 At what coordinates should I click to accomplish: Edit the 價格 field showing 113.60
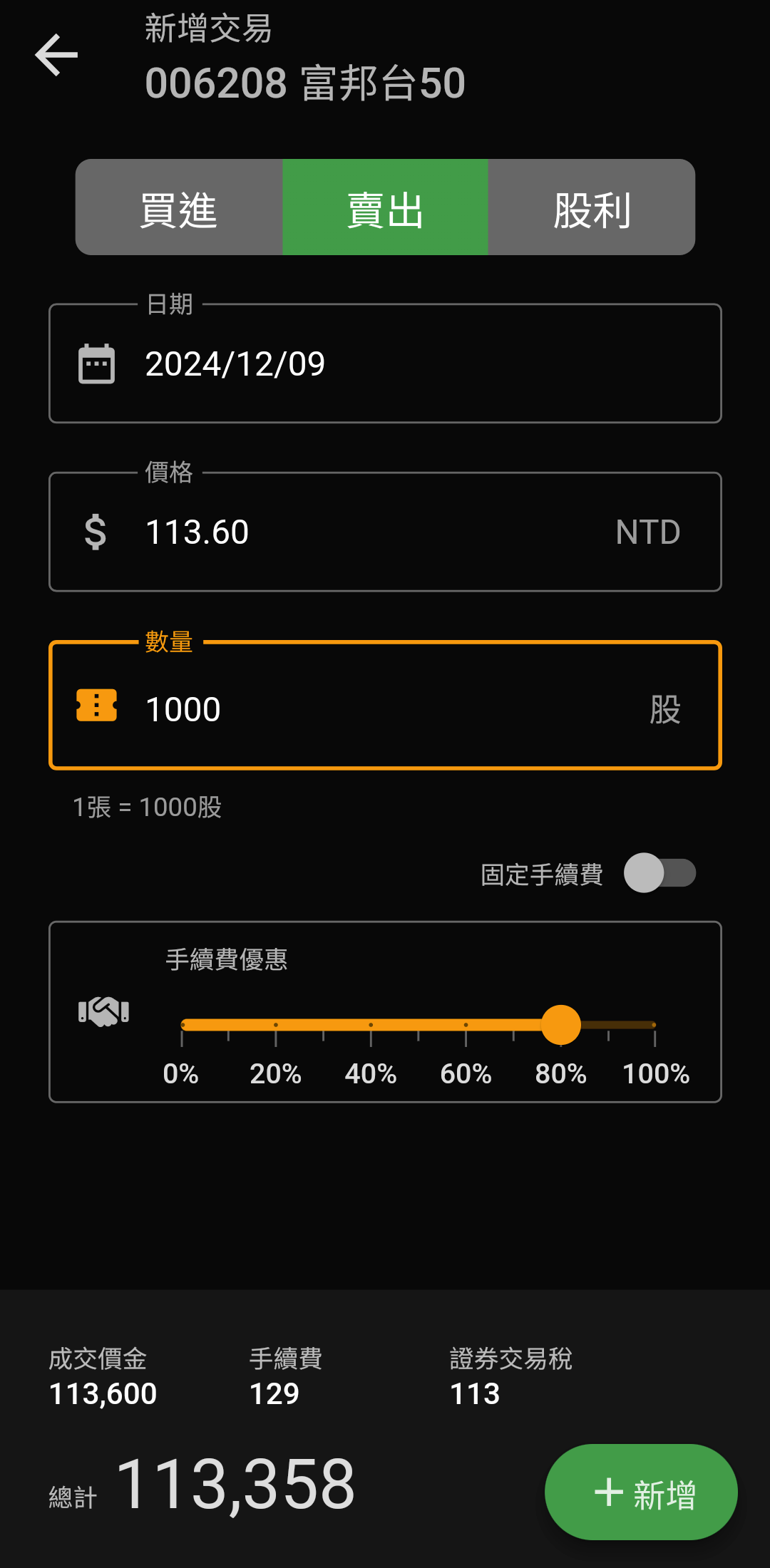click(385, 532)
